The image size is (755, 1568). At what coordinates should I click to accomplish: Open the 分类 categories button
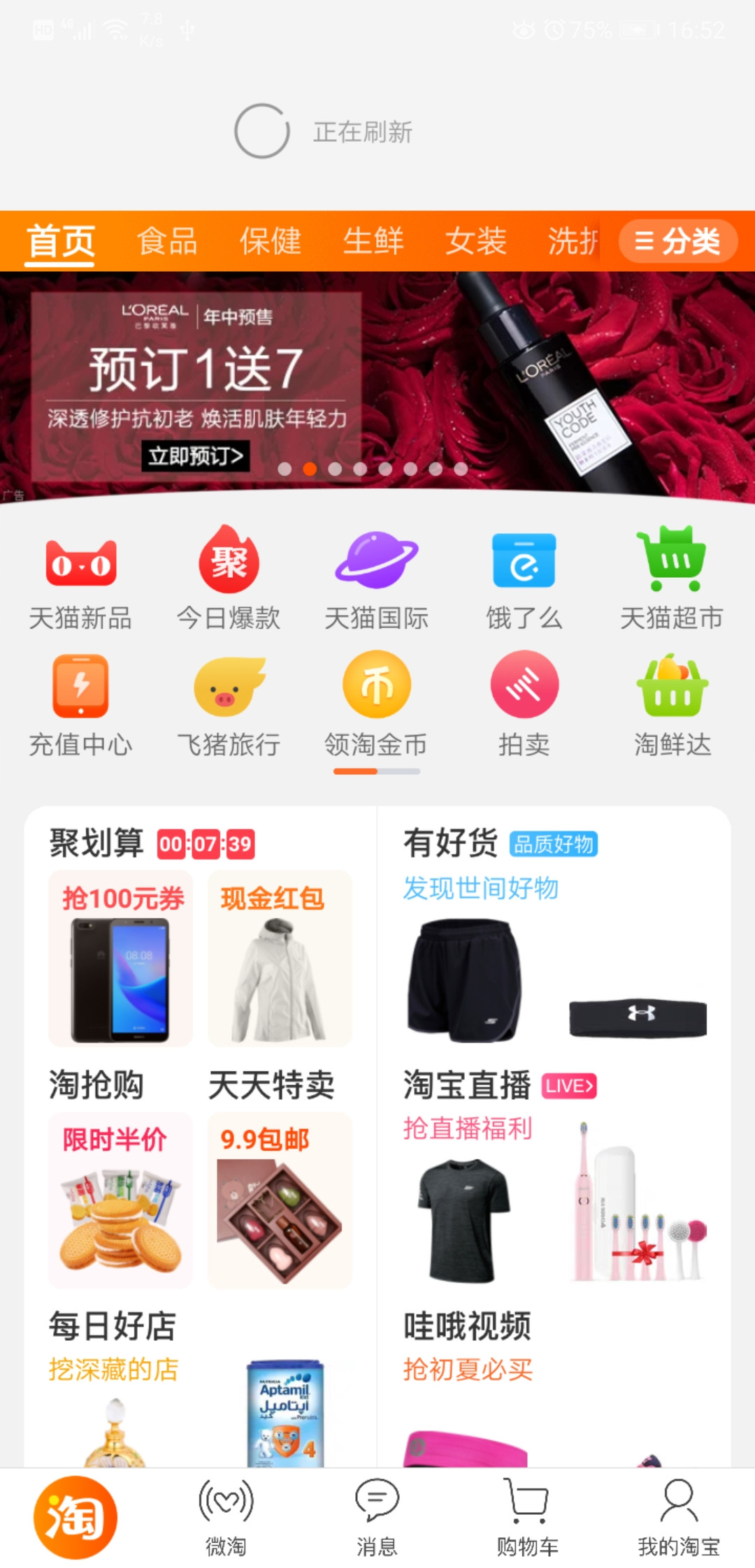[x=677, y=242]
